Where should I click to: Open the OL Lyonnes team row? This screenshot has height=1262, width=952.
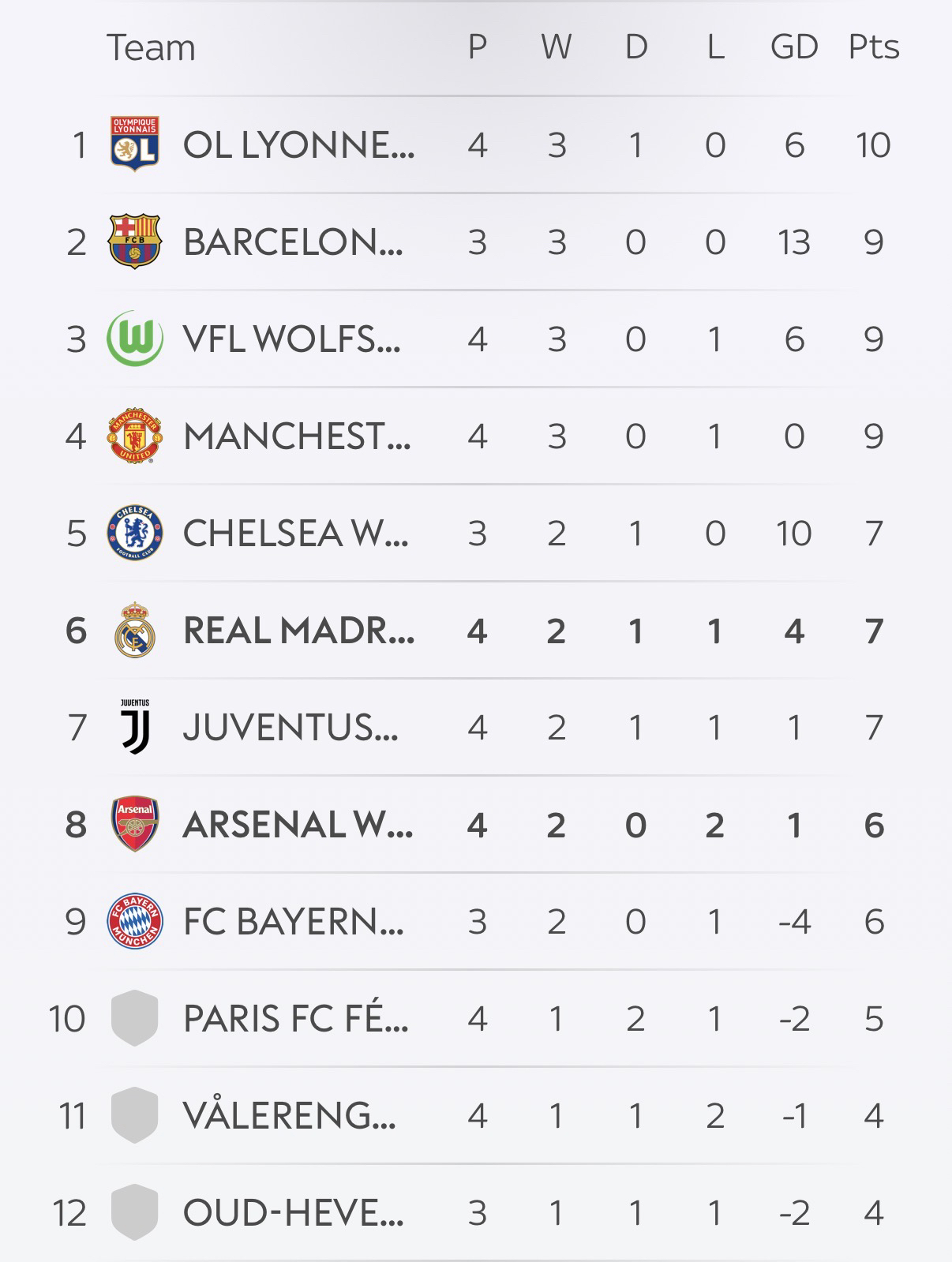(298, 145)
